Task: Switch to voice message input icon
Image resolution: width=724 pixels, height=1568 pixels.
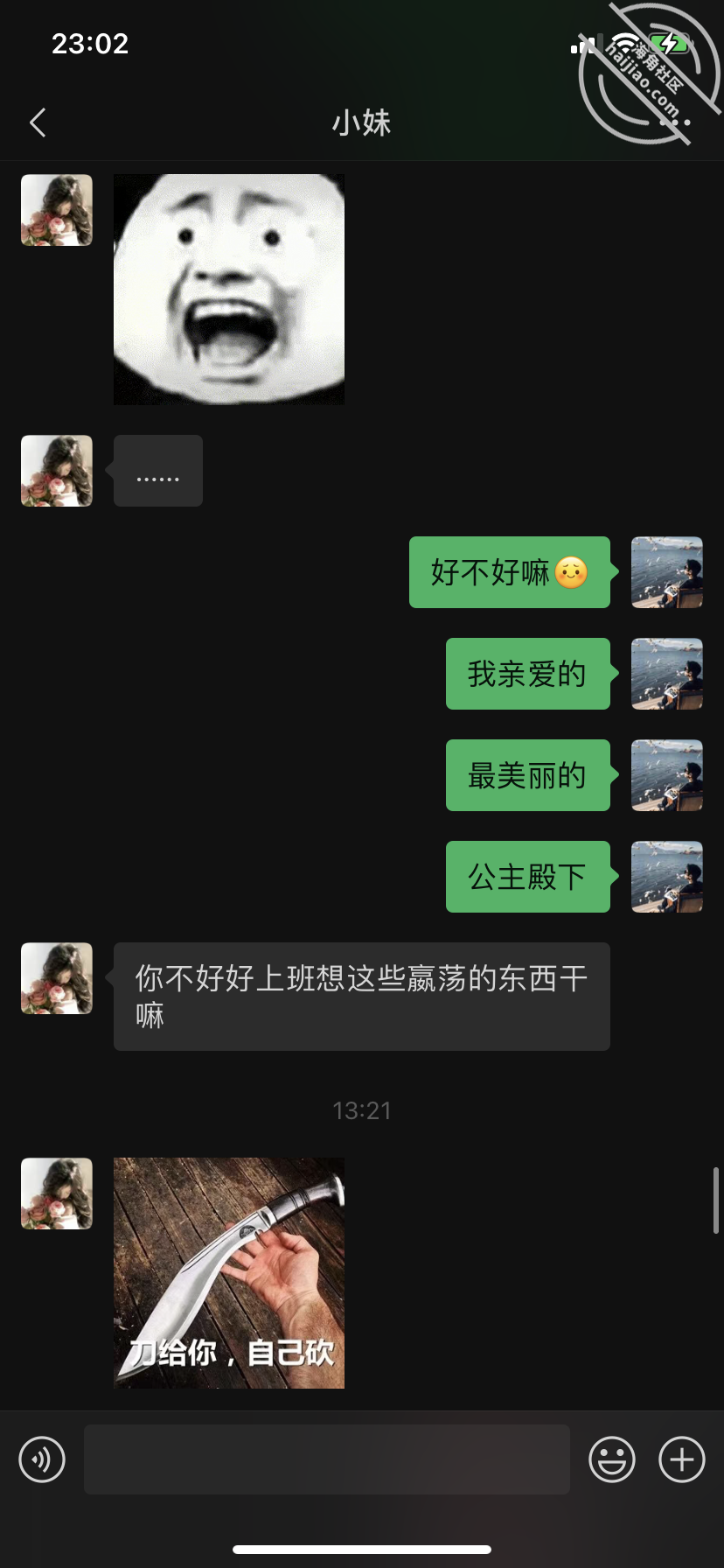Action: (x=41, y=1459)
